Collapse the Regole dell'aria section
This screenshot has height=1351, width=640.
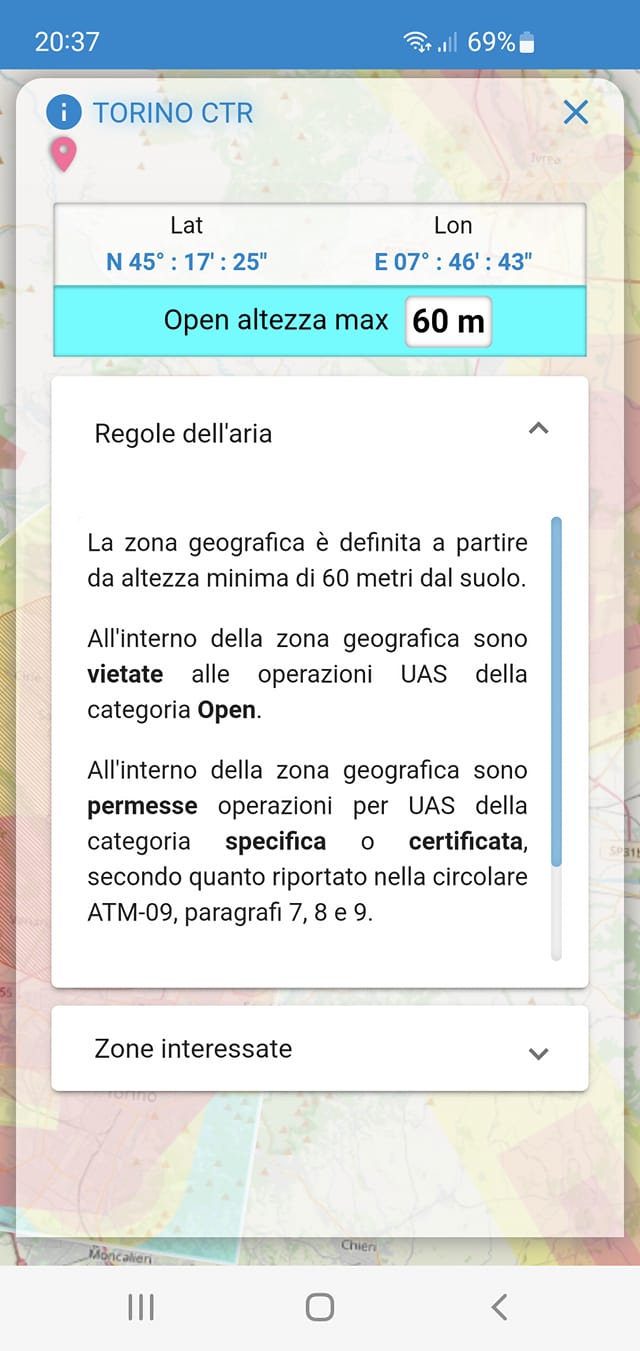pos(538,430)
